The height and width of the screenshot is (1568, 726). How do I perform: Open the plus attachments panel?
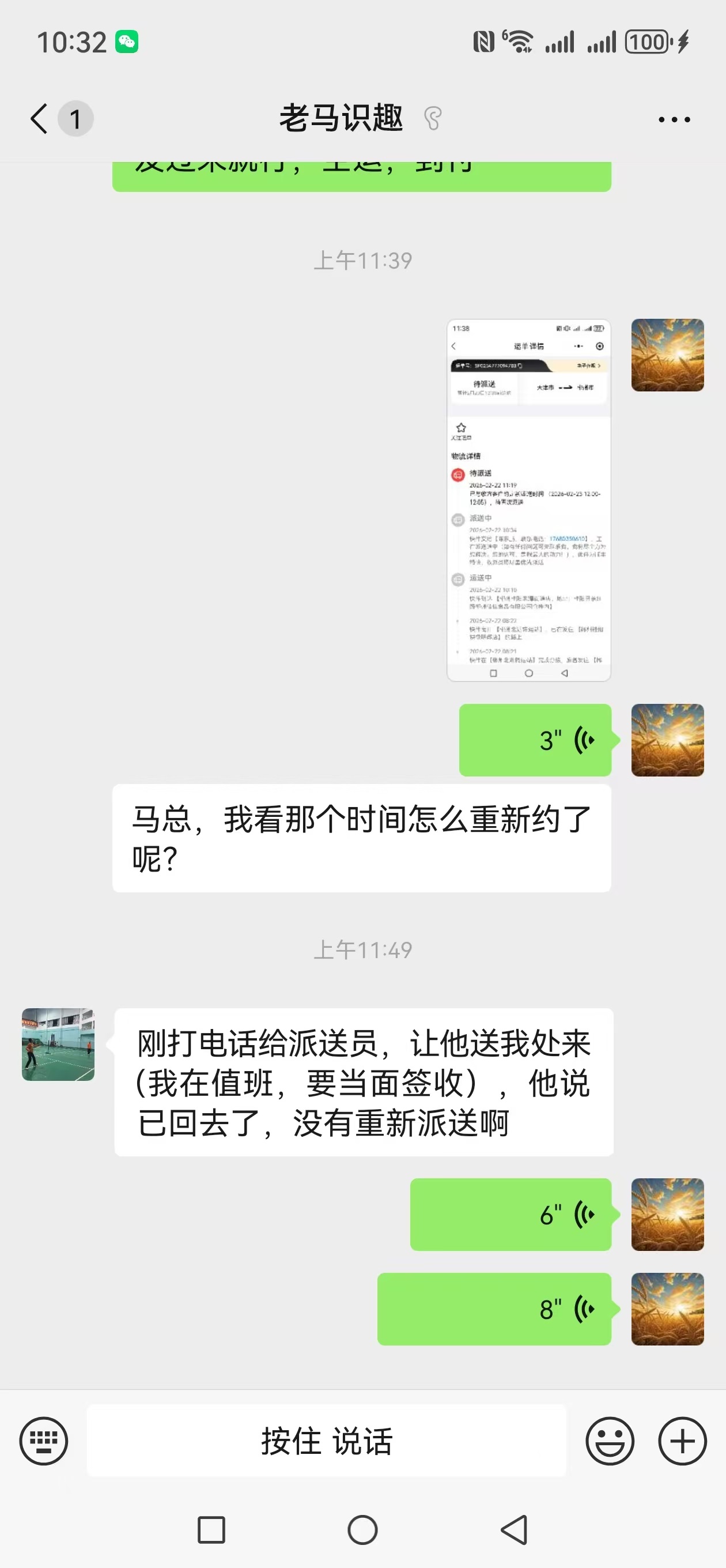(682, 1441)
